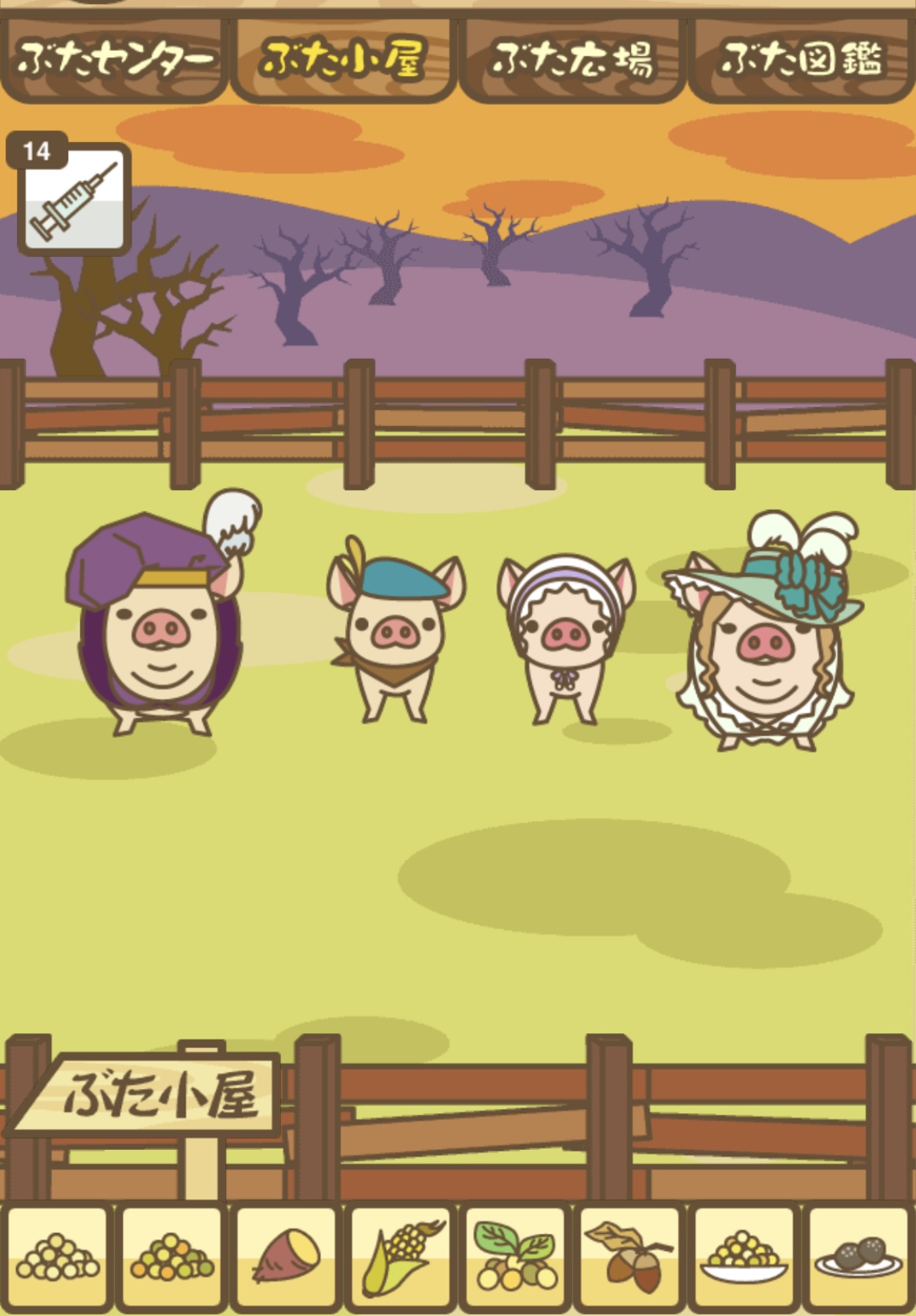Select the leafy herb and beans feed
The width and height of the screenshot is (916, 1316).
(x=515, y=1258)
